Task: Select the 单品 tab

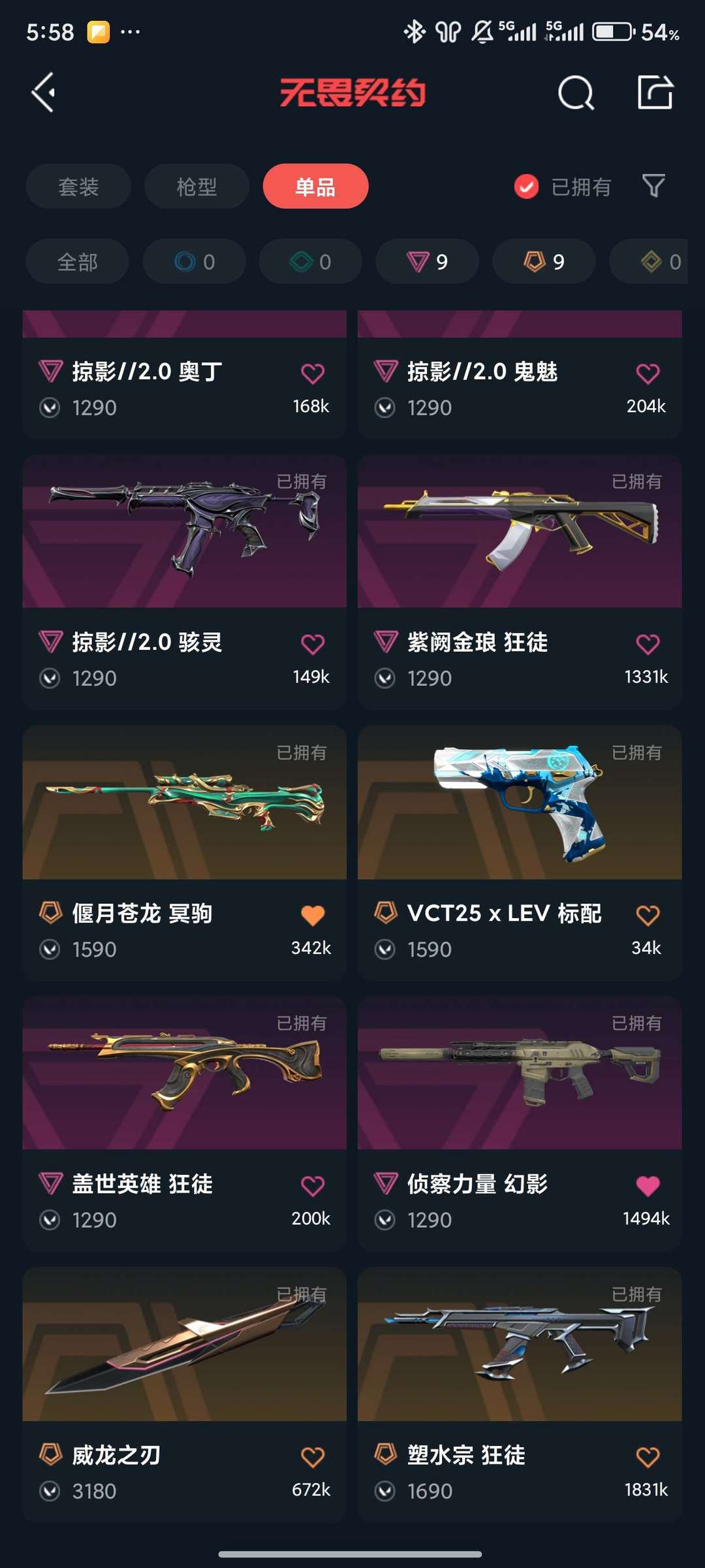Action: click(315, 187)
